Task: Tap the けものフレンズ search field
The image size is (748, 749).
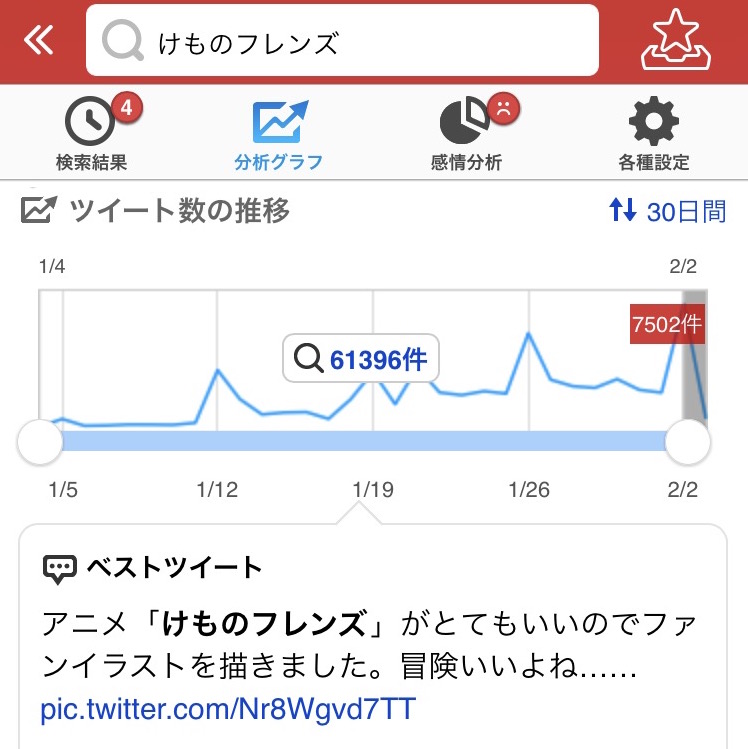Action: coord(342,41)
